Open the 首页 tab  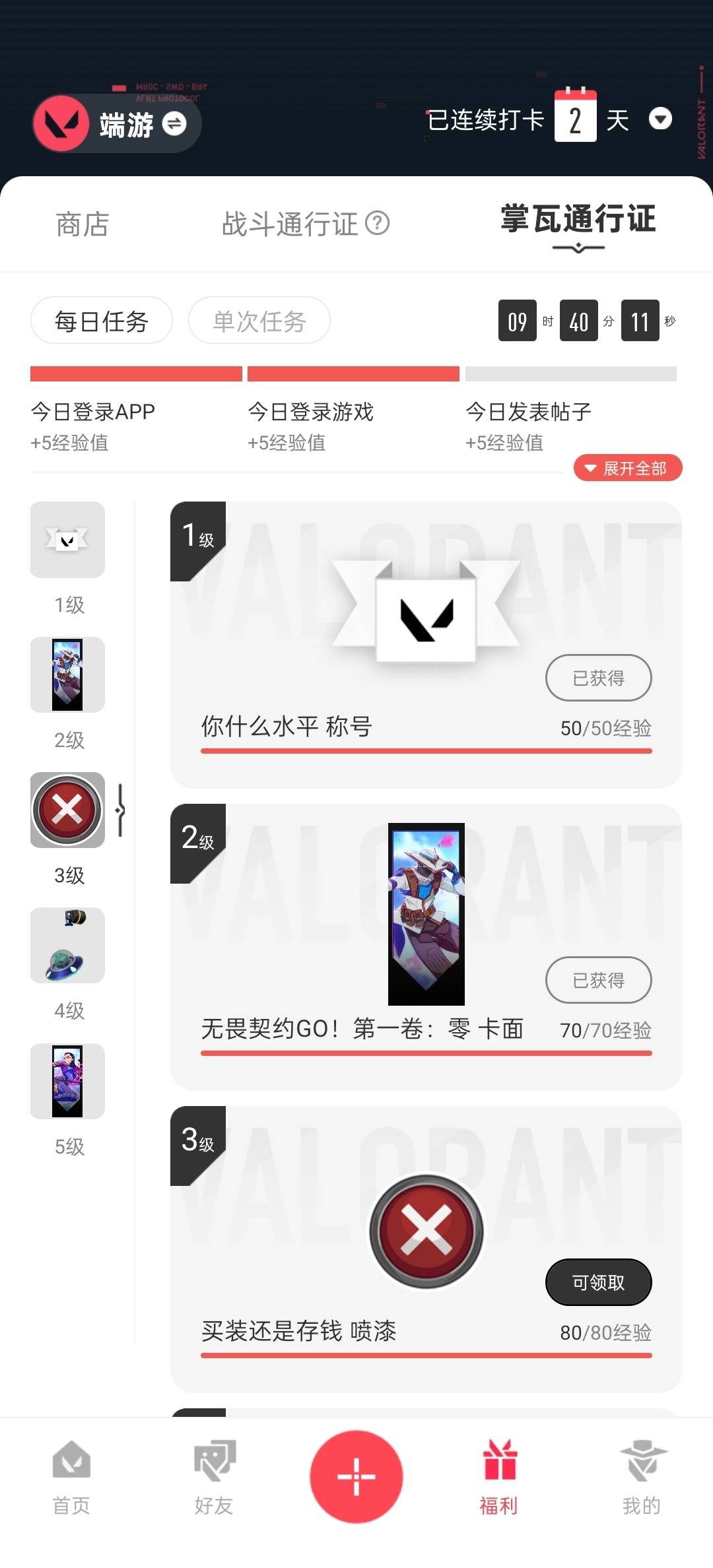pos(71,1478)
